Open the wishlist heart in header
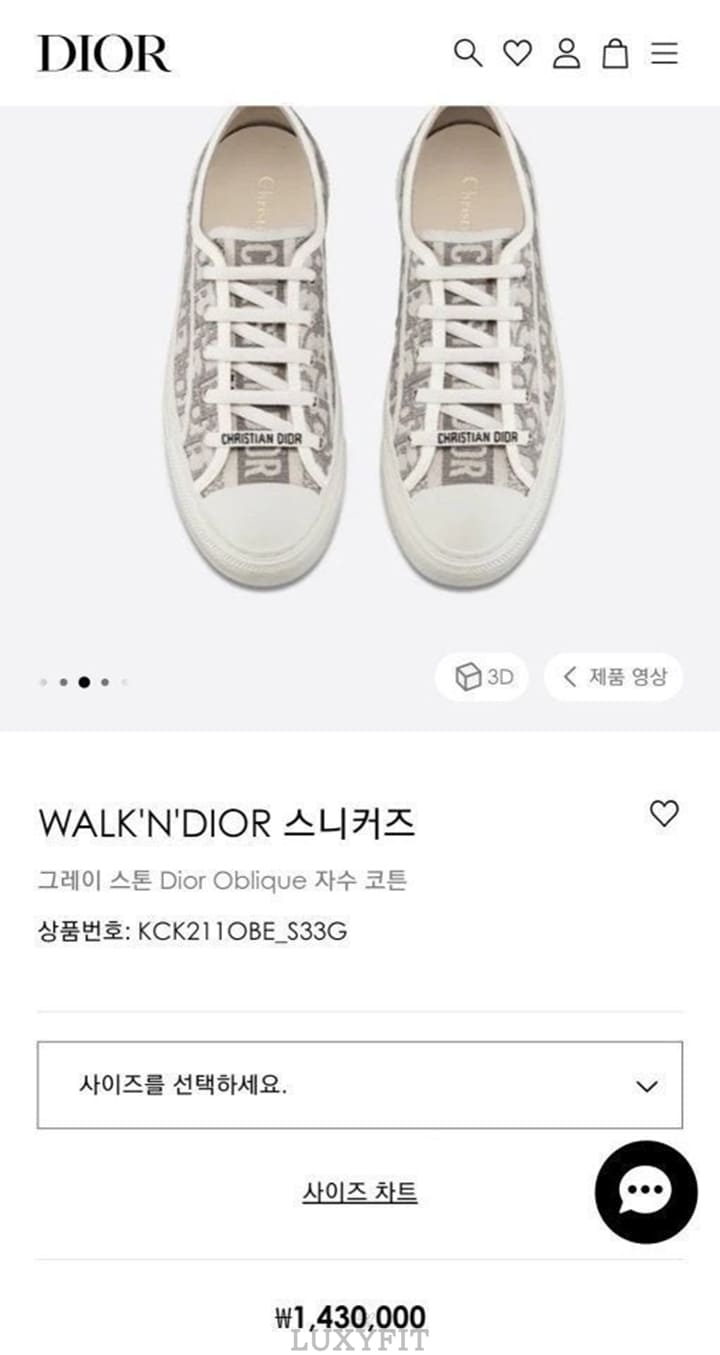This screenshot has height=1355, width=720. point(517,53)
